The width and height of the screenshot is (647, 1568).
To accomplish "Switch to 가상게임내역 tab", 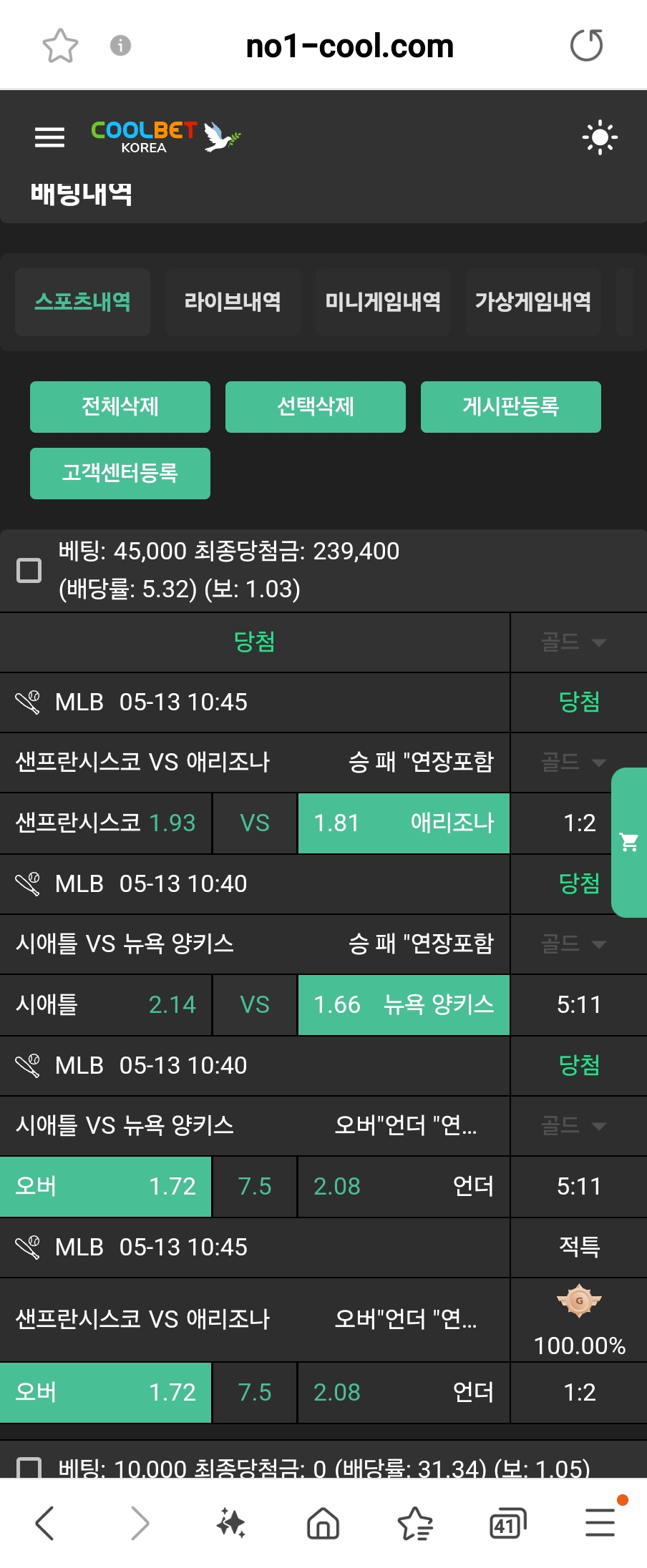I will (533, 302).
